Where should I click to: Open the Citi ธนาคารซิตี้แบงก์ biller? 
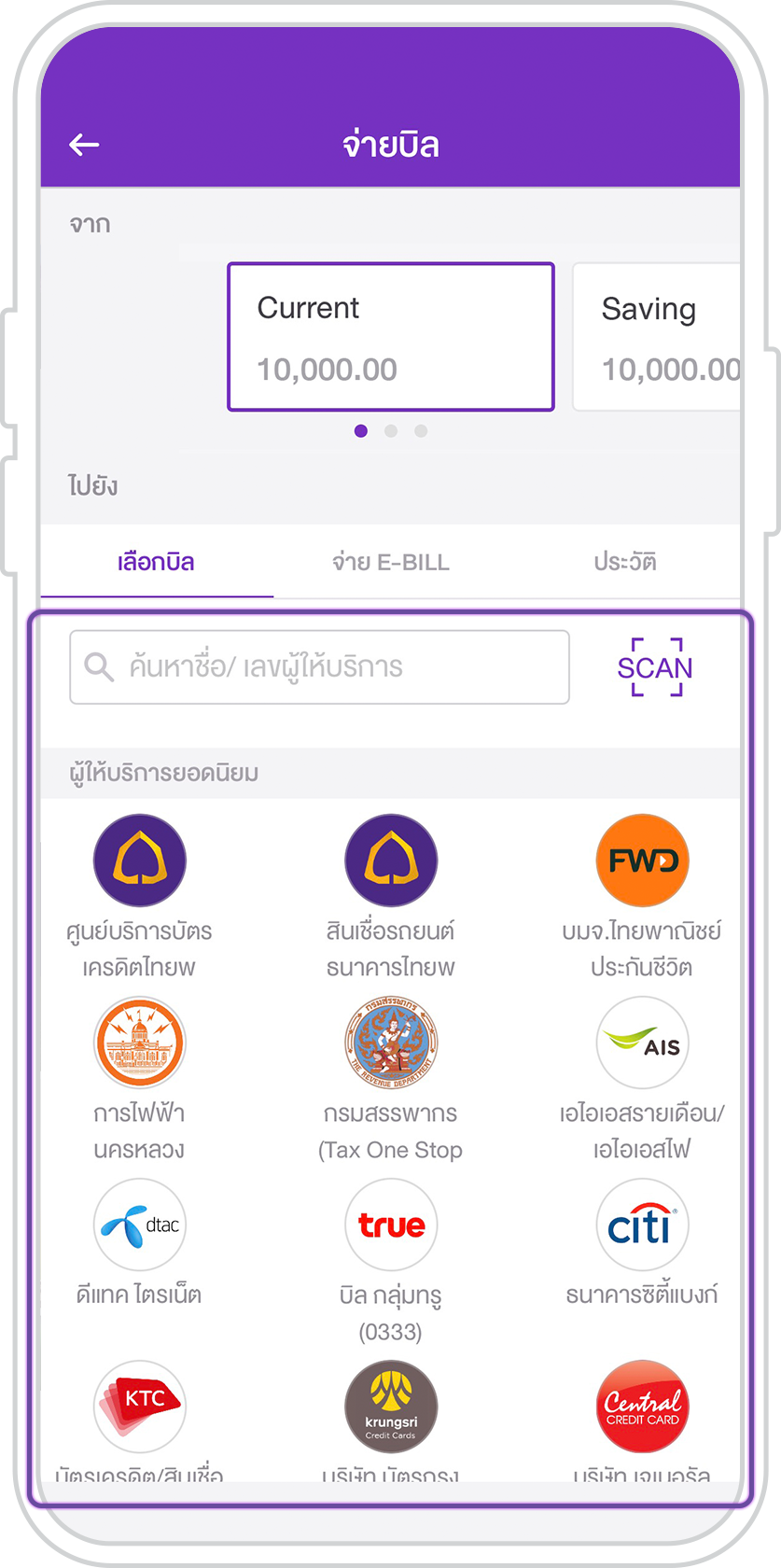point(642,1243)
